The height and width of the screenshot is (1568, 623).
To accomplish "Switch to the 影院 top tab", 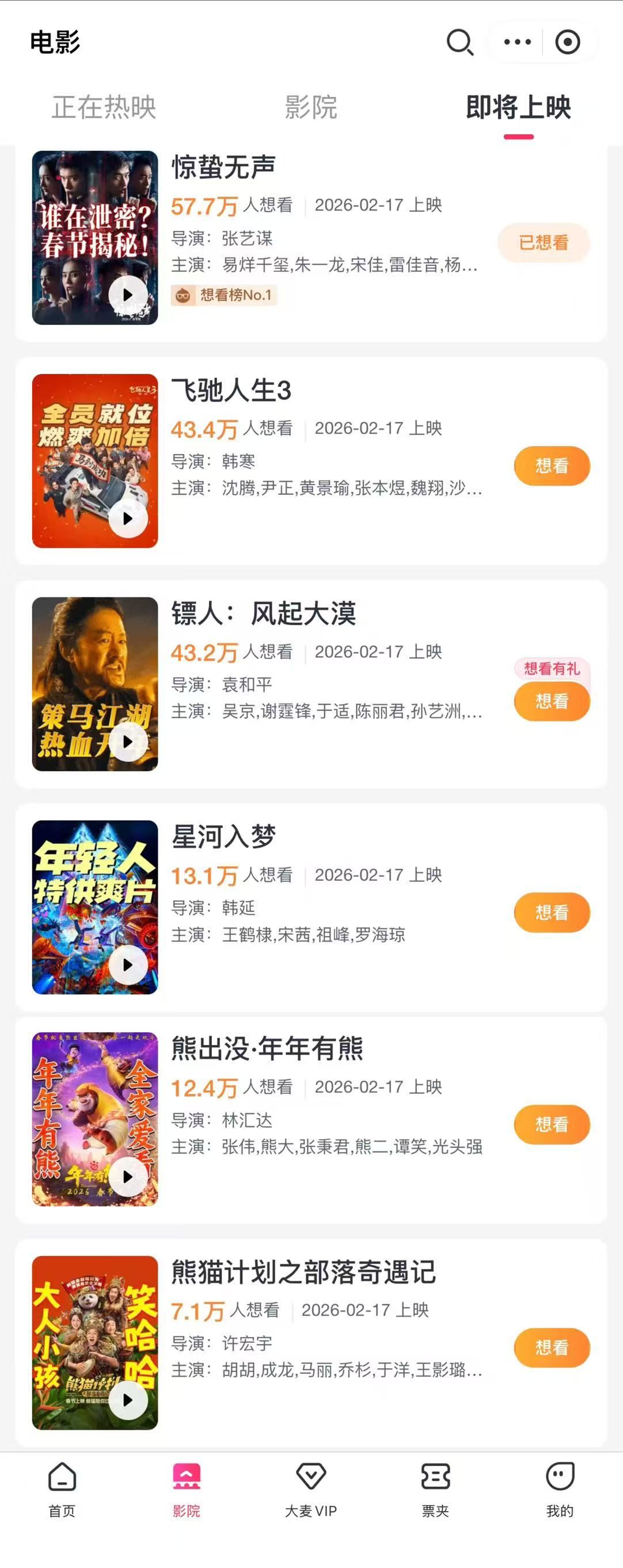I will (x=311, y=107).
